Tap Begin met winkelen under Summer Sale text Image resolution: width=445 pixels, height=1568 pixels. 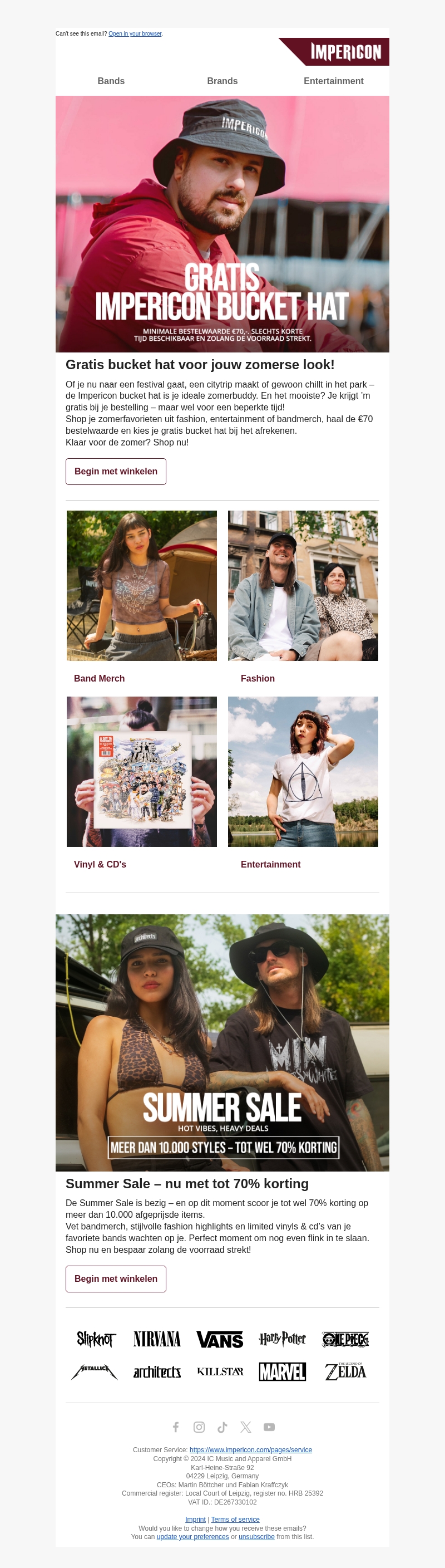[x=116, y=1279]
